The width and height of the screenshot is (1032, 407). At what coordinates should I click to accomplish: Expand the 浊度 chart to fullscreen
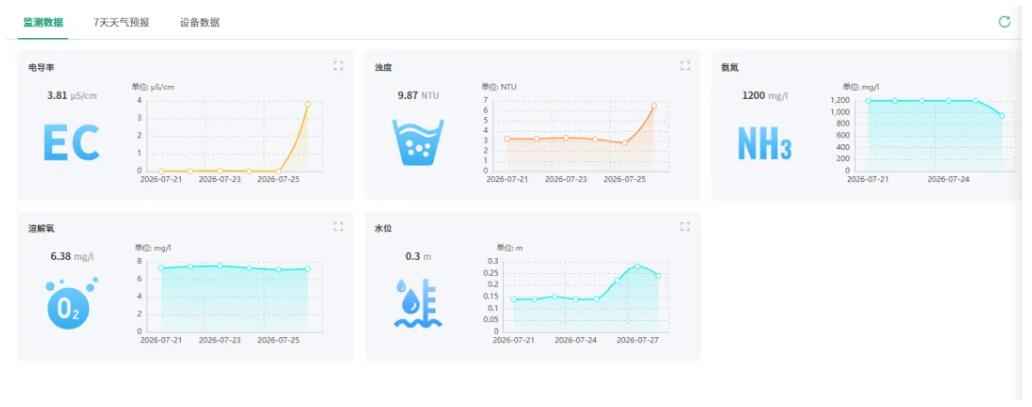[685, 66]
